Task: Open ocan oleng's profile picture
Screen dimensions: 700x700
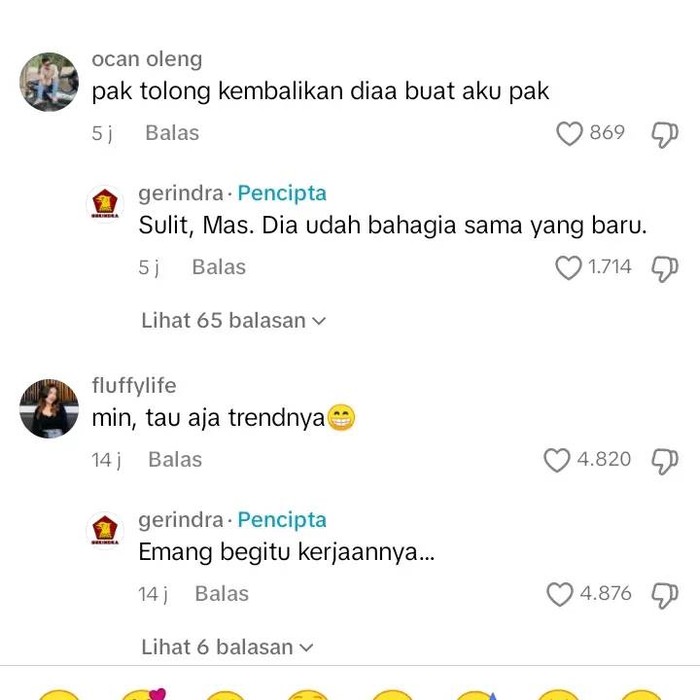Action: (49, 82)
